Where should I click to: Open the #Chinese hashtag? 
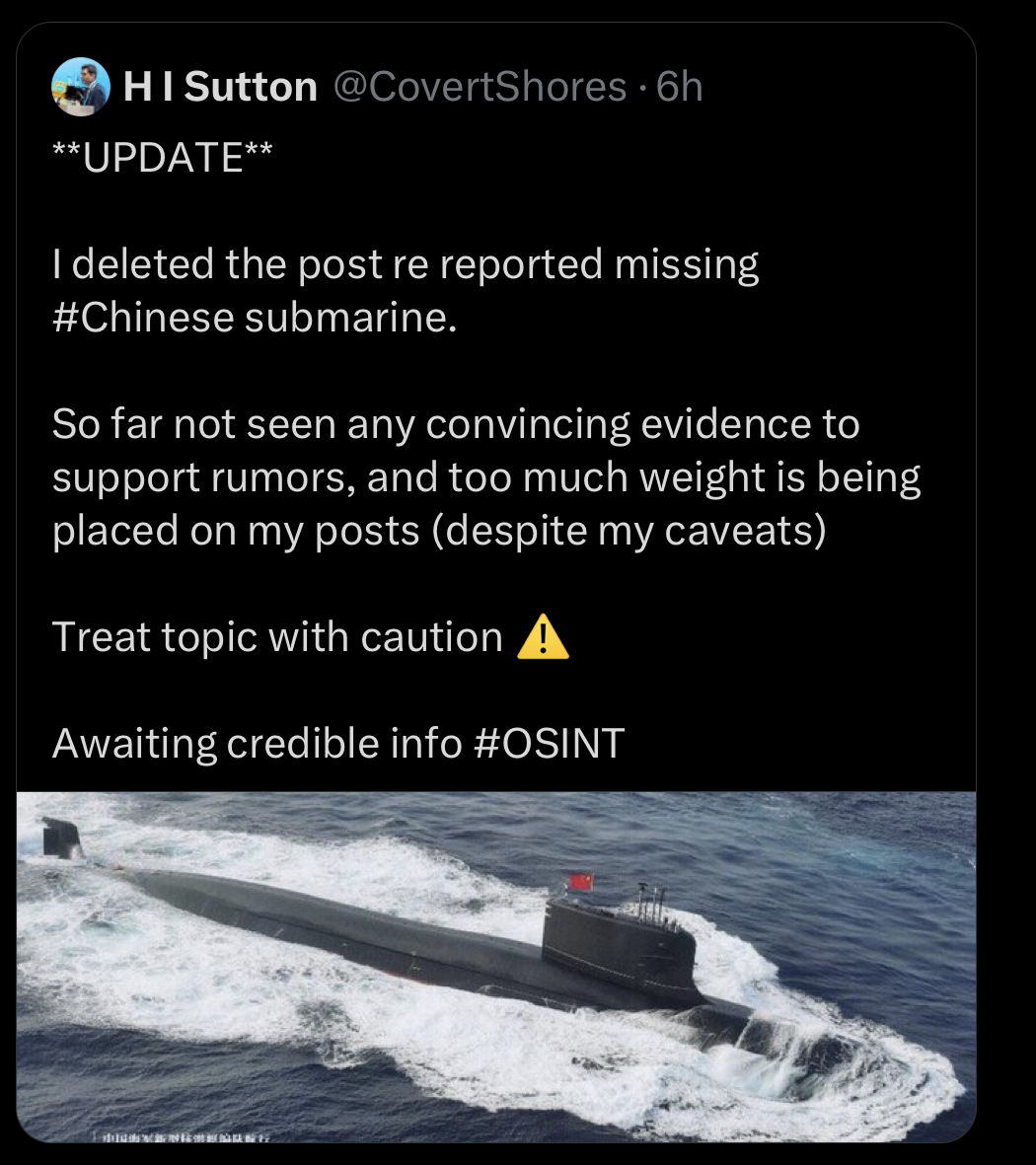(142, 319)
